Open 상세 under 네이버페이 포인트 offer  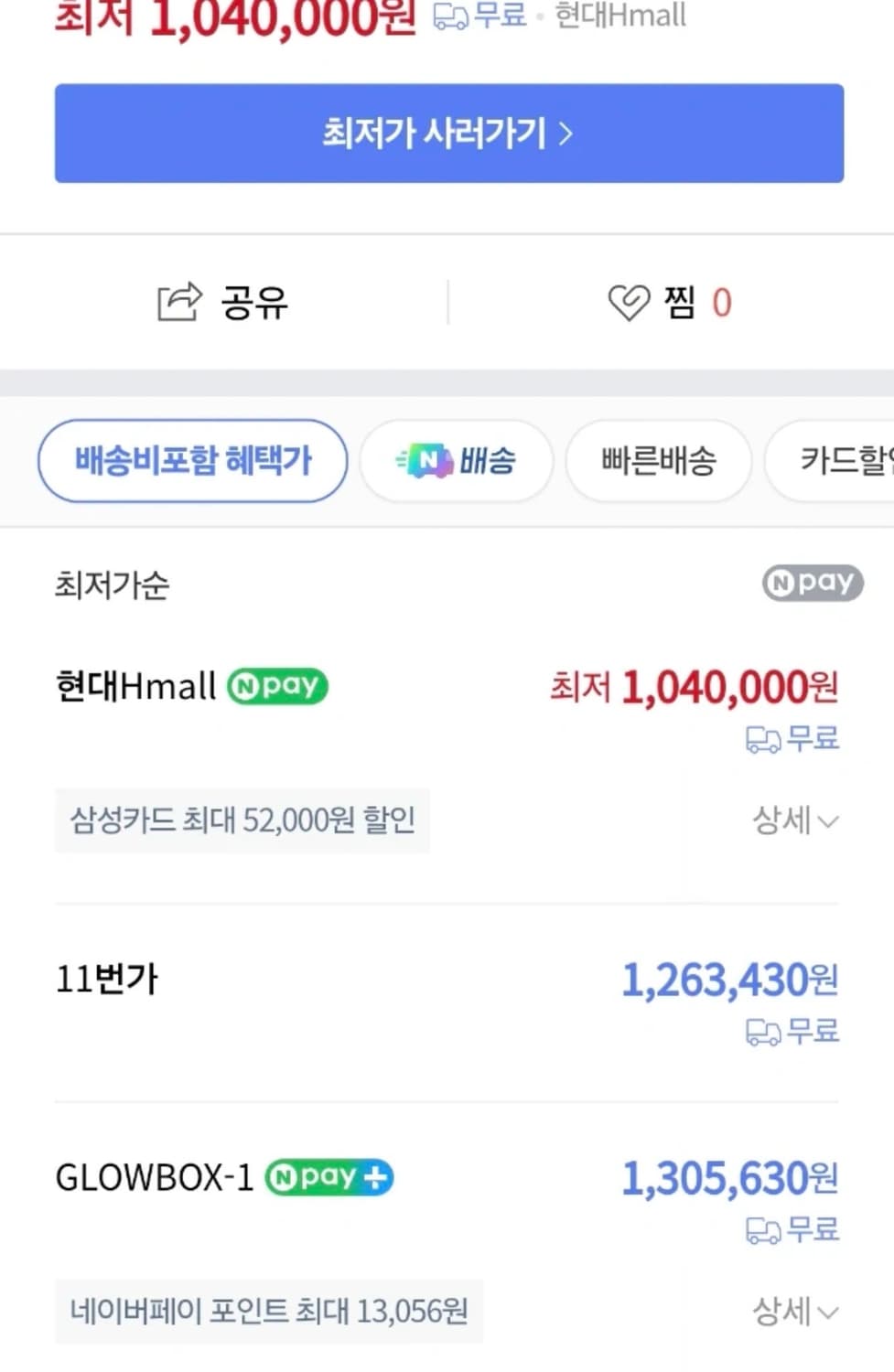[794, 1312]
